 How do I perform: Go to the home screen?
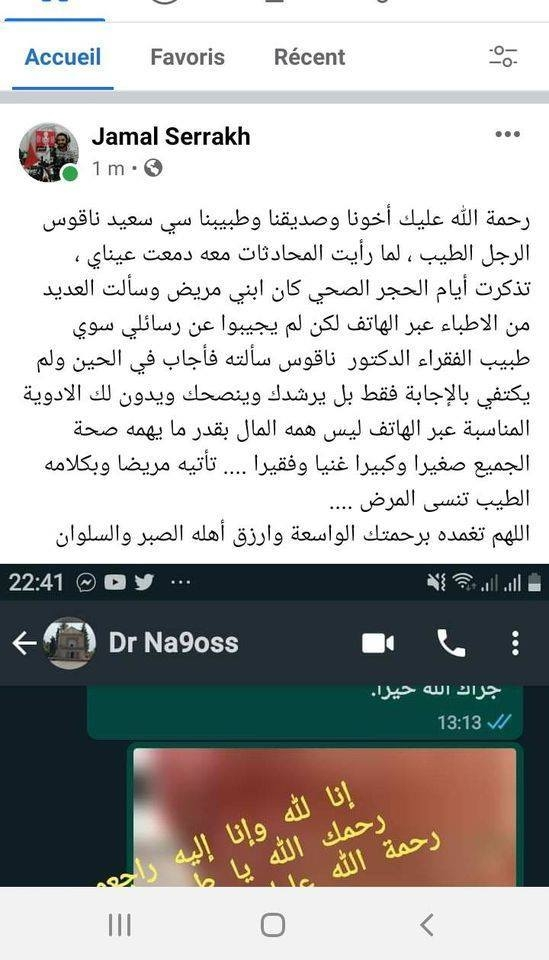(x=273, y=924)
